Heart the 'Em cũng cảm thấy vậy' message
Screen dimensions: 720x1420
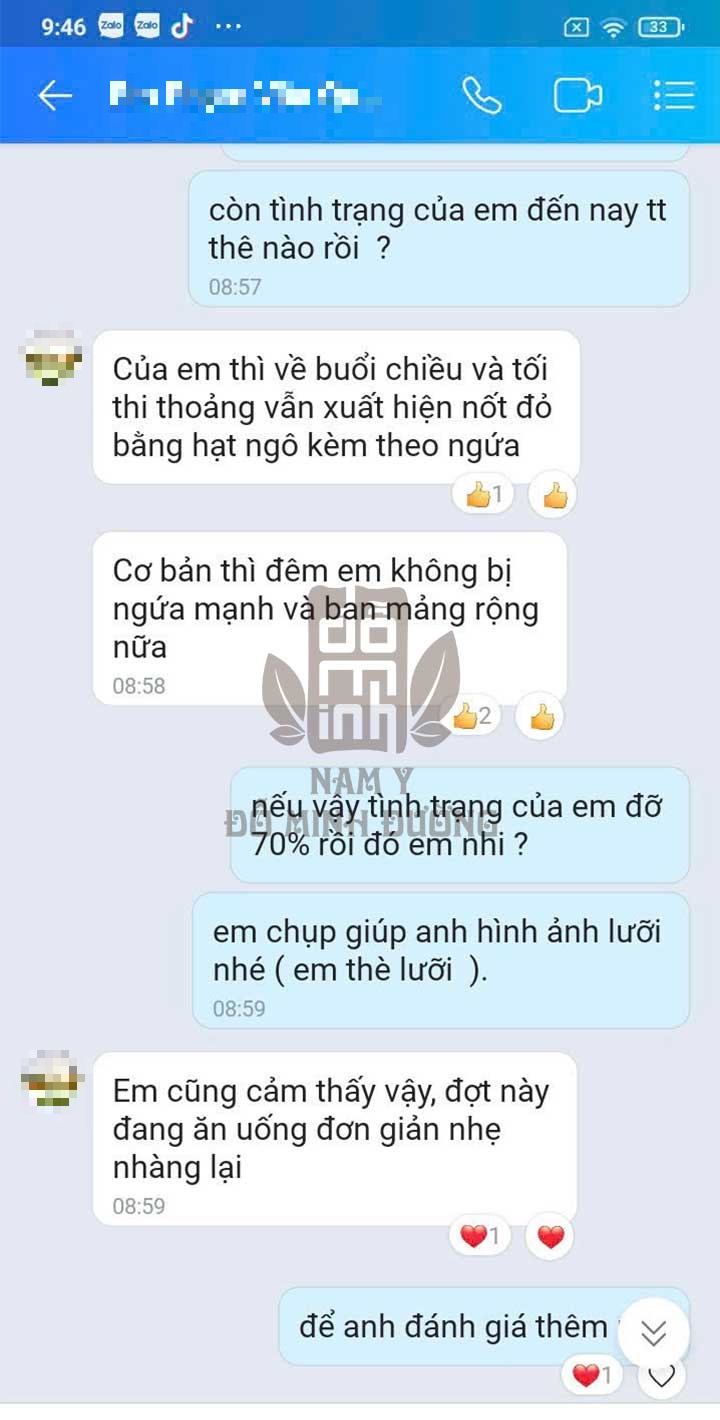click(x=551, y=1237)
